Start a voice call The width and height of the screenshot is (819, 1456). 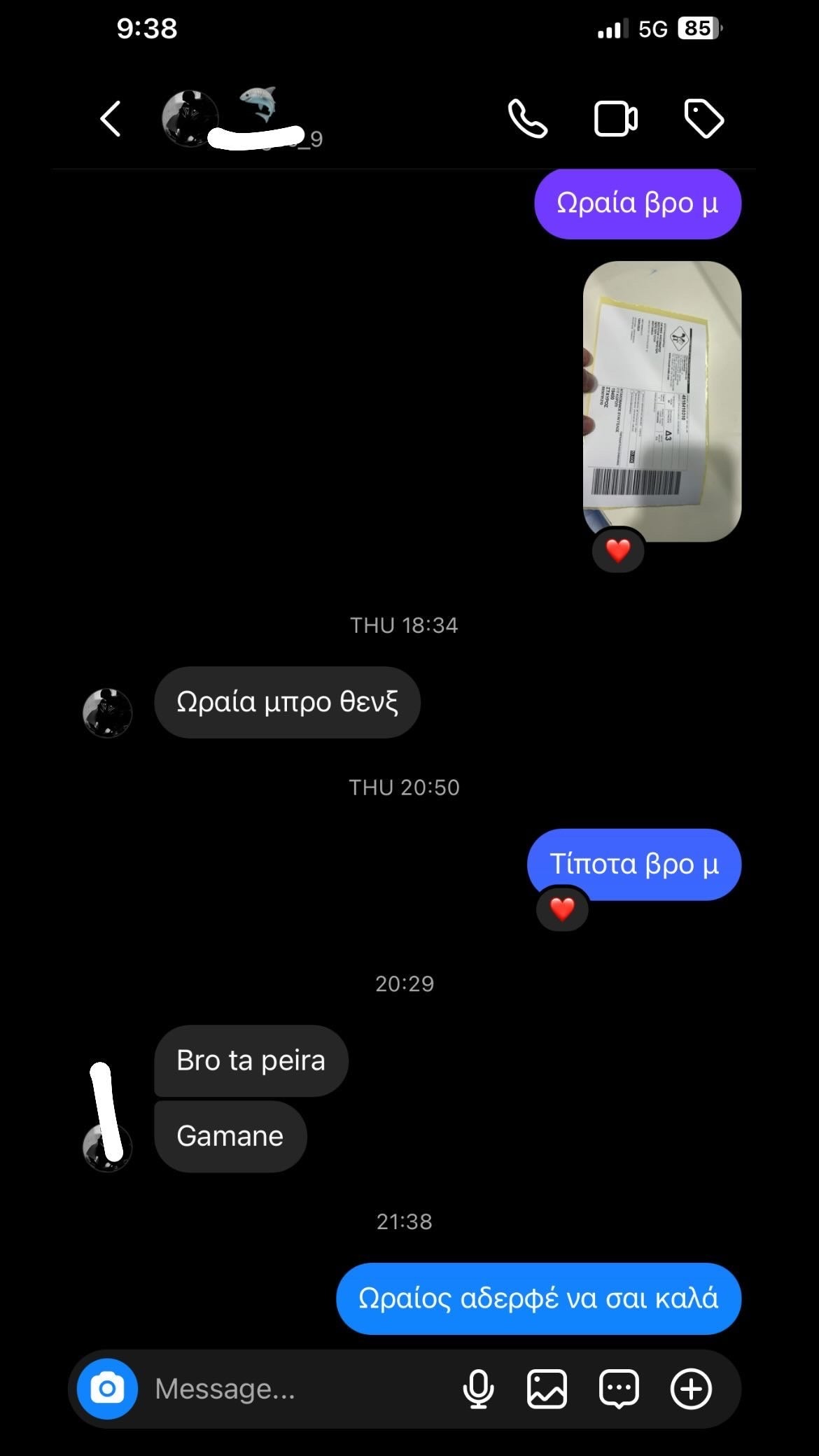pos(527,118)
